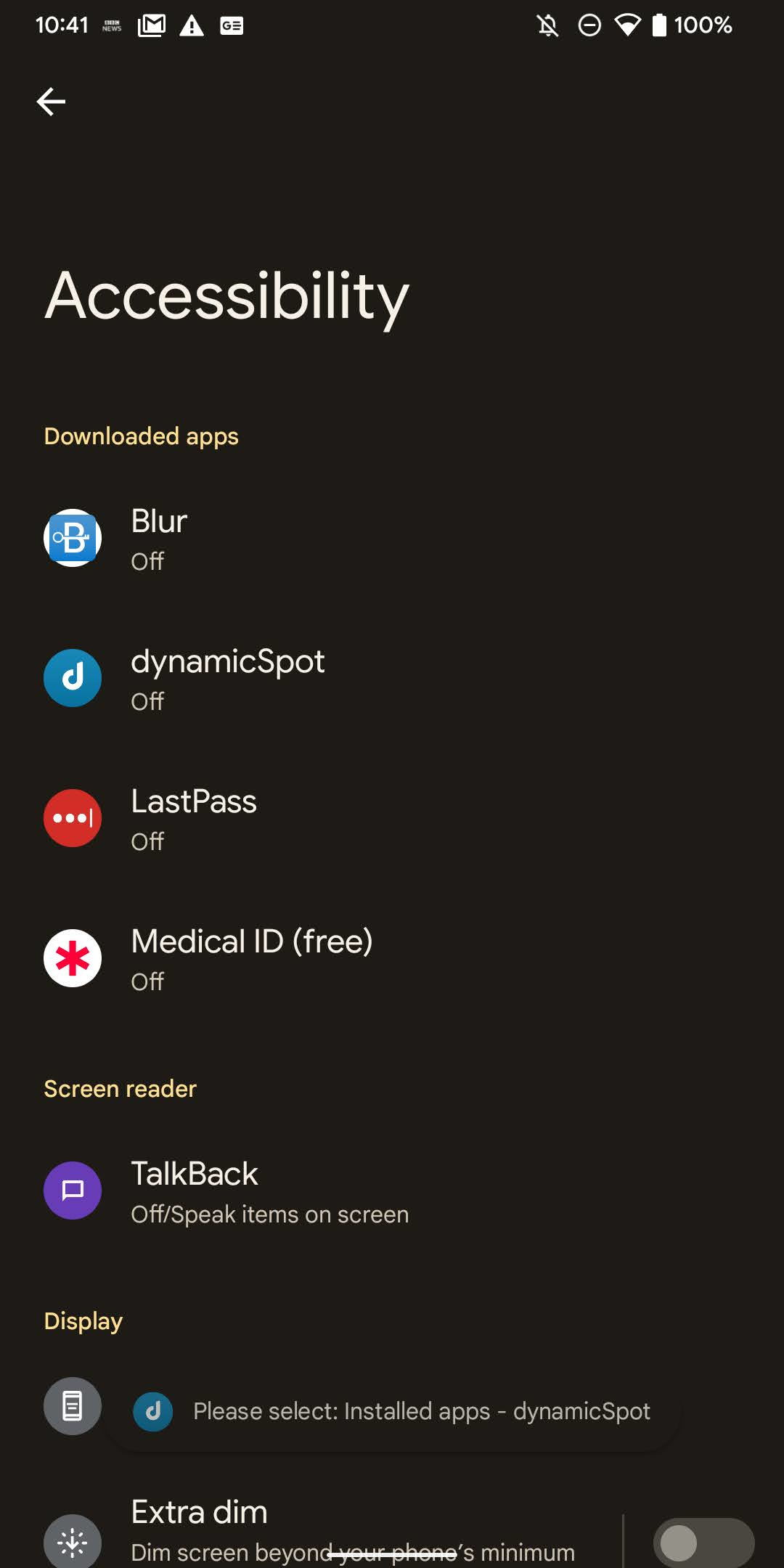
Task: Go back using the top arrow
Action: (x=51, y=102)
